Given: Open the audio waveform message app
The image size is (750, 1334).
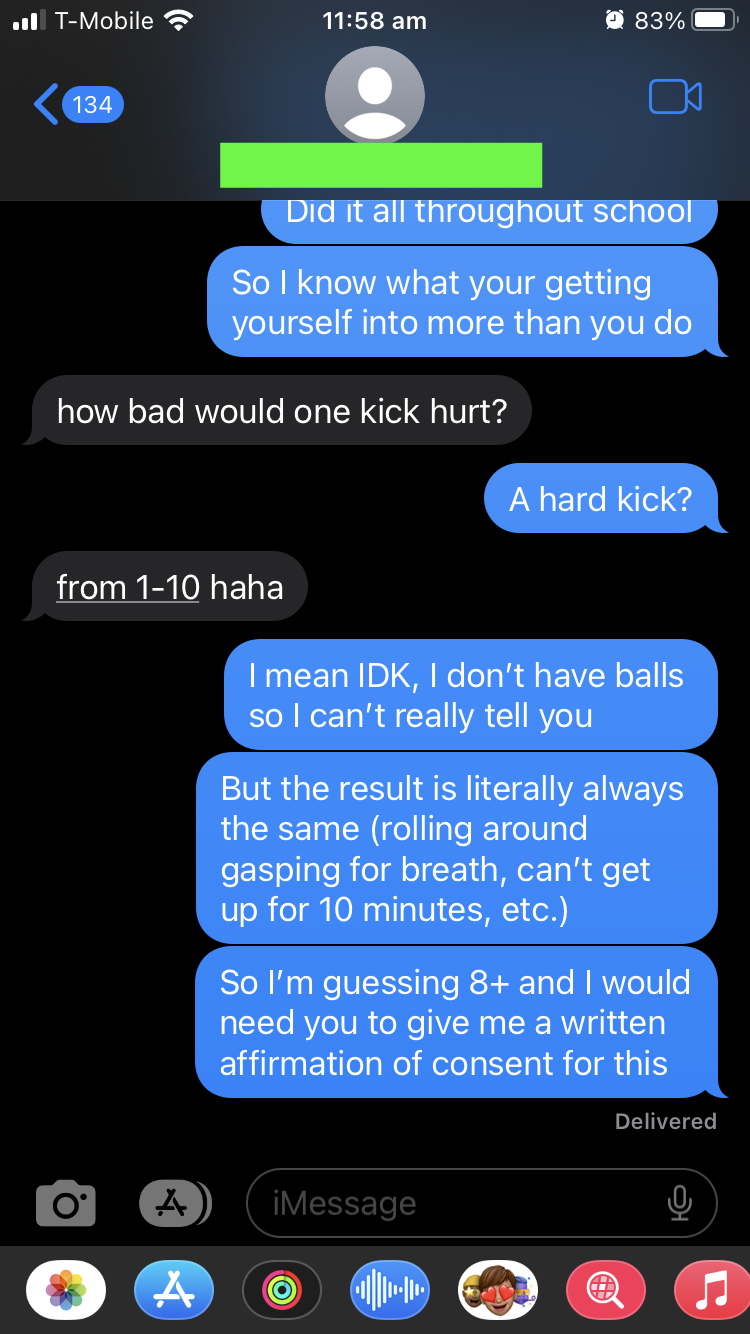Looking at the screenshot, I should click(x=390, y=1290).
